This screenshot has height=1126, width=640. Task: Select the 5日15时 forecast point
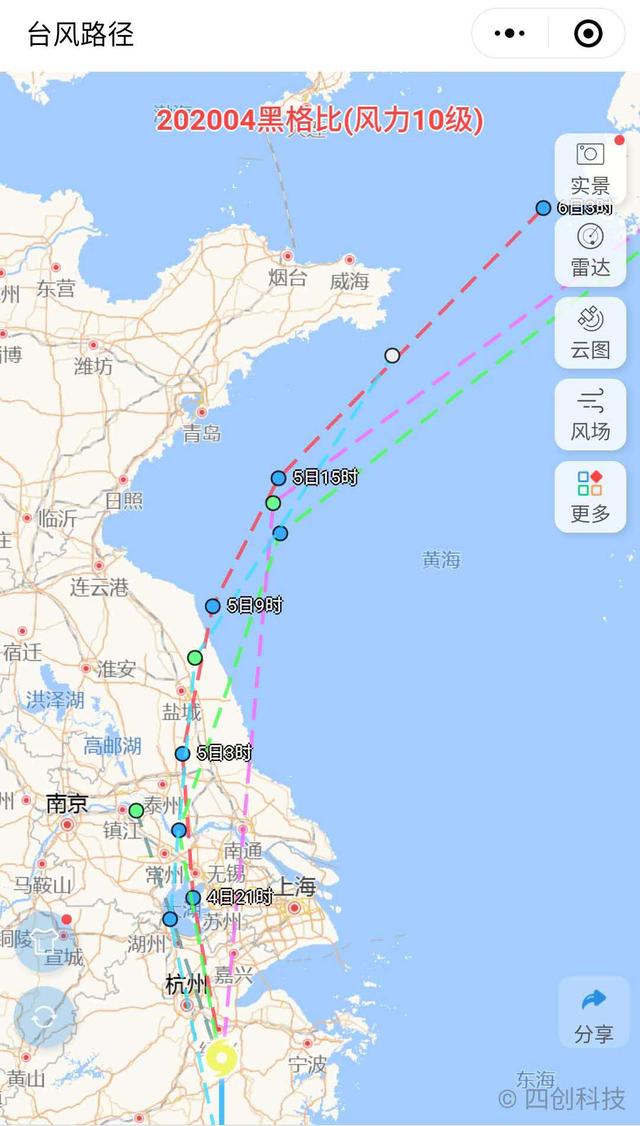278,478
